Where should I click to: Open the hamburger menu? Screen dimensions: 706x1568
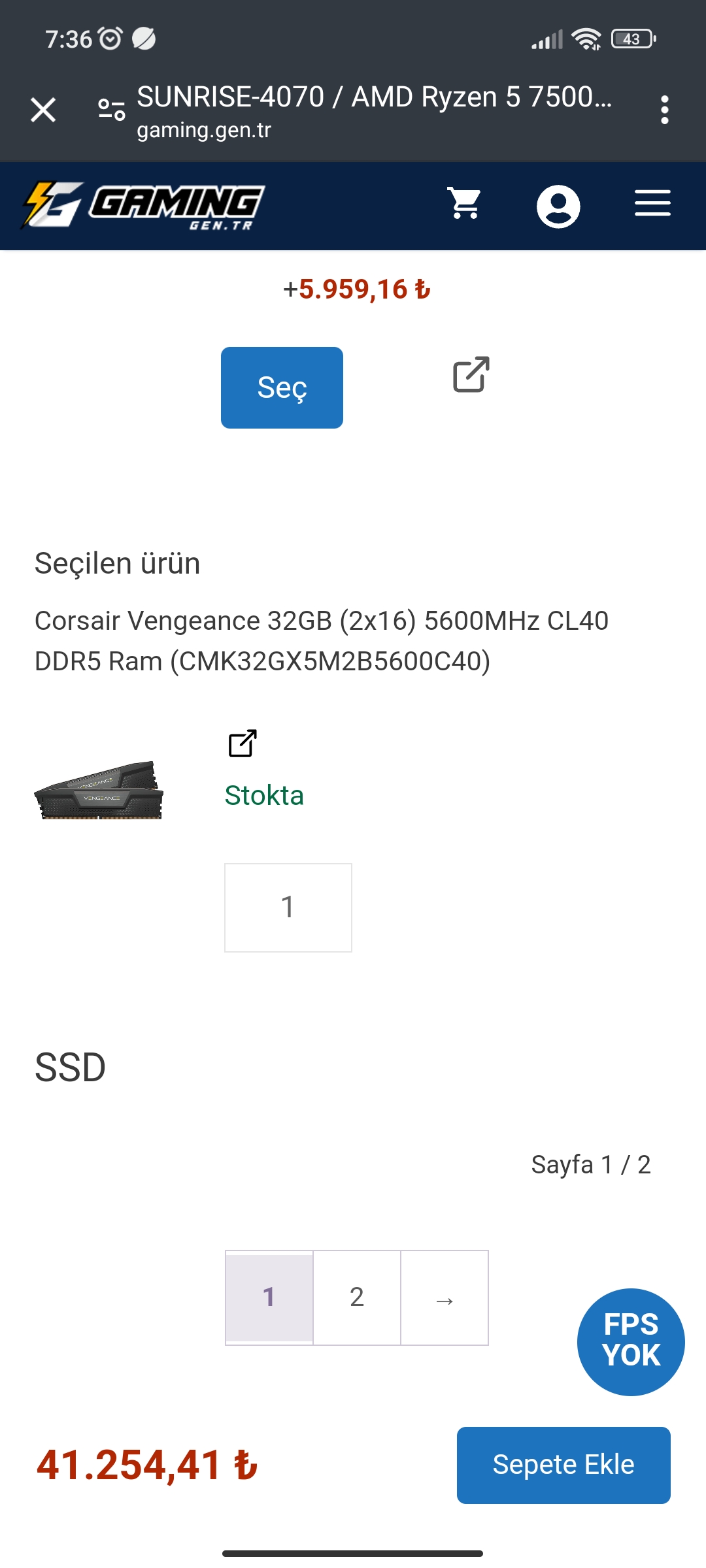[x=652, y=203]
